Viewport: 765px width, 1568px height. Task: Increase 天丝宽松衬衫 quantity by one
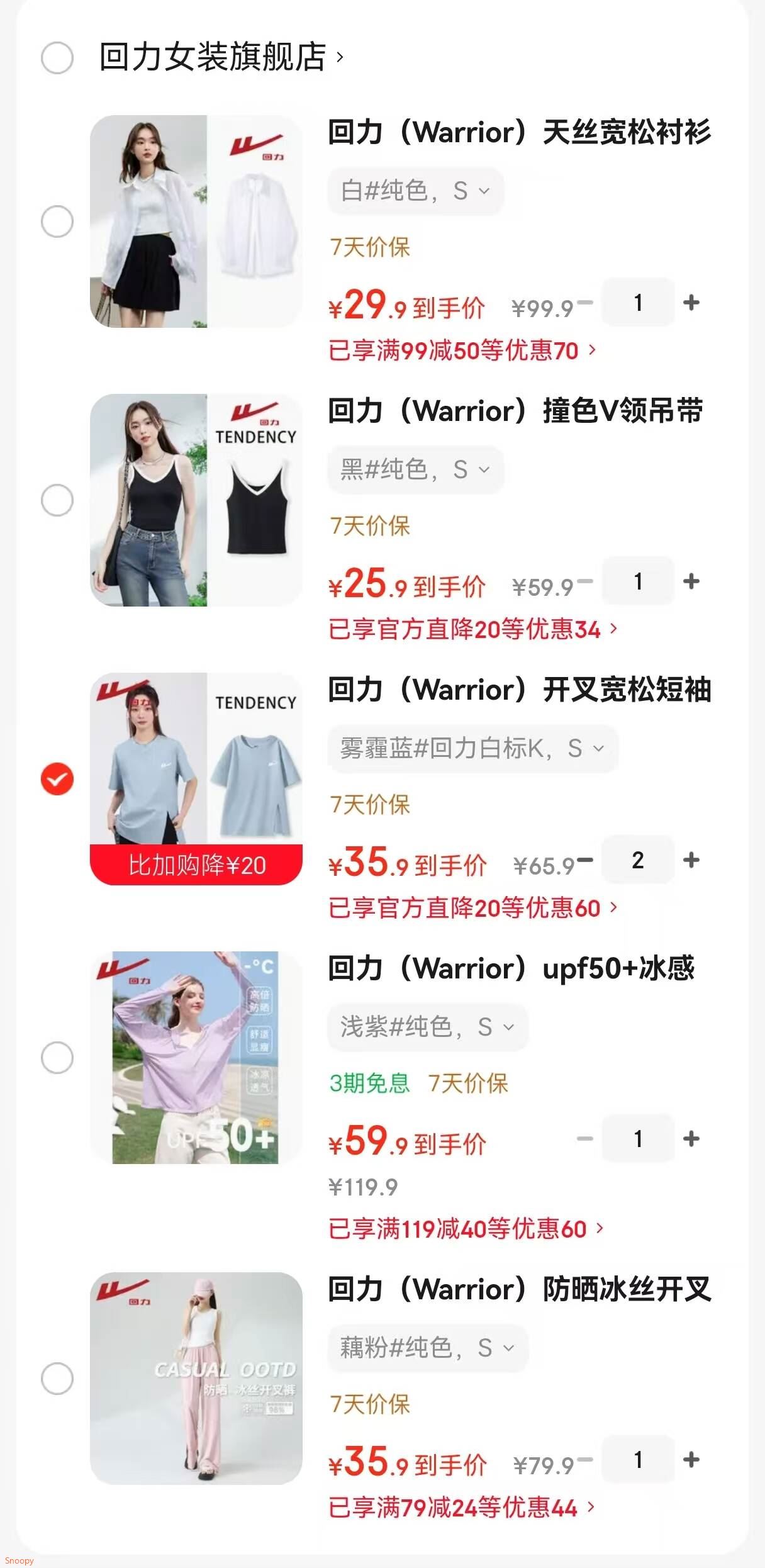click(691, 303)
